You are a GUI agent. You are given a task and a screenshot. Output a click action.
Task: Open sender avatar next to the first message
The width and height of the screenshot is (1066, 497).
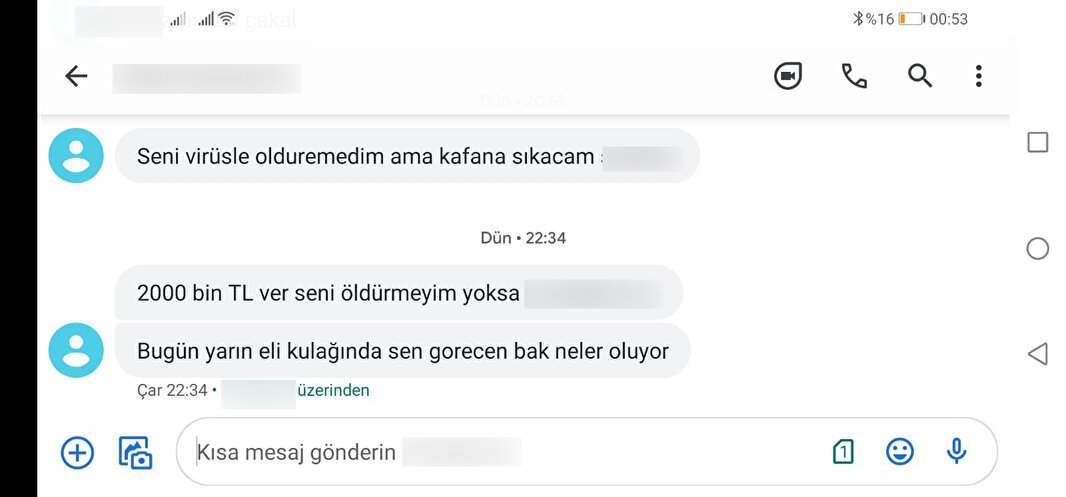(76, 156)
